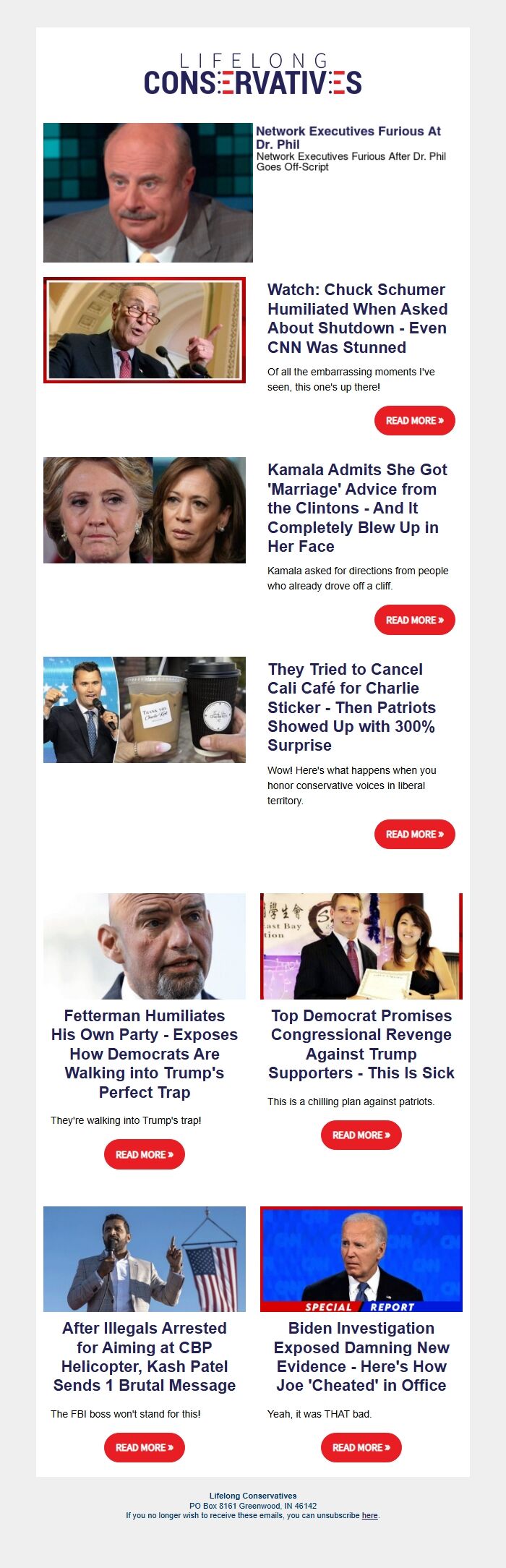506x1568 pixels.
Task: Open the Kash Patel flag photo
Action: click(145, 1259)
